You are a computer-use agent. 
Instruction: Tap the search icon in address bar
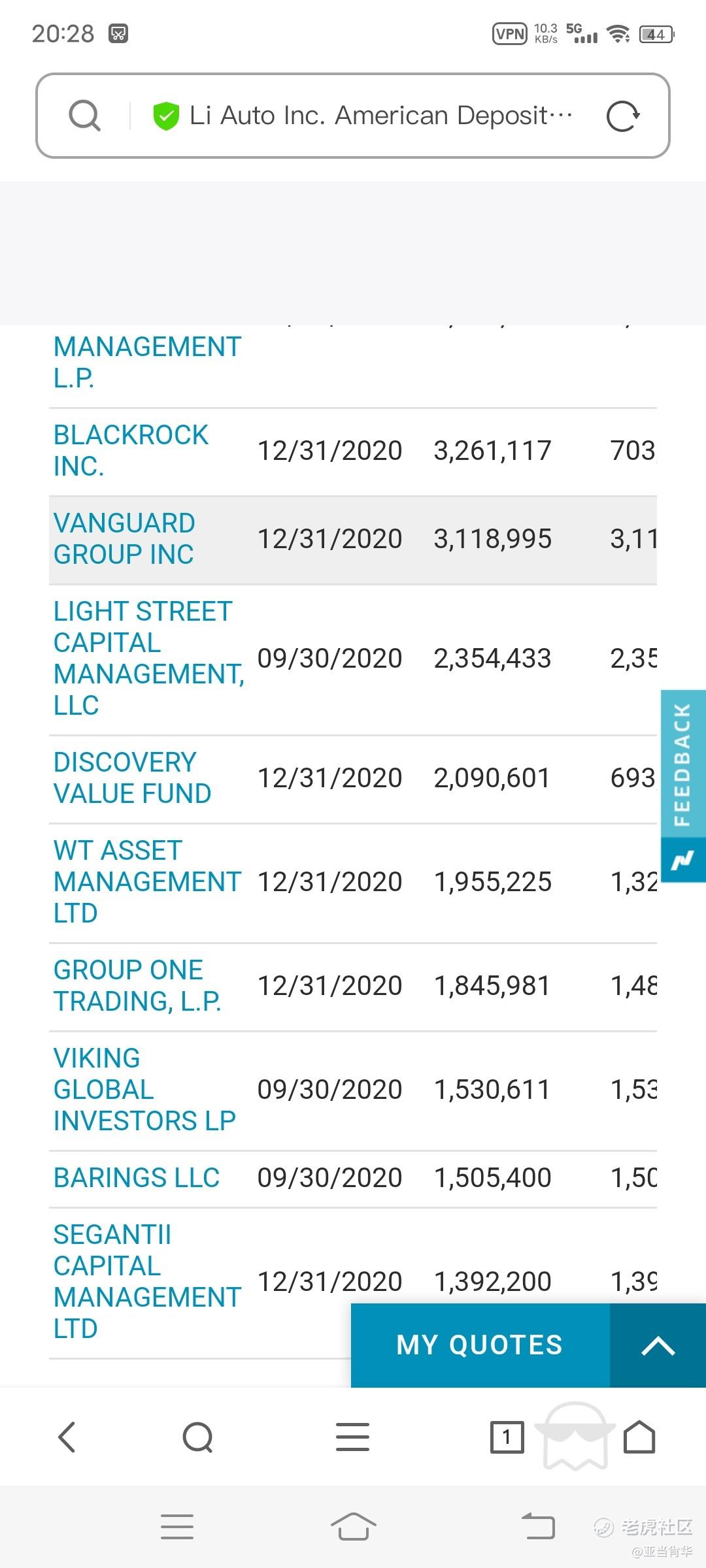[84, 116]
